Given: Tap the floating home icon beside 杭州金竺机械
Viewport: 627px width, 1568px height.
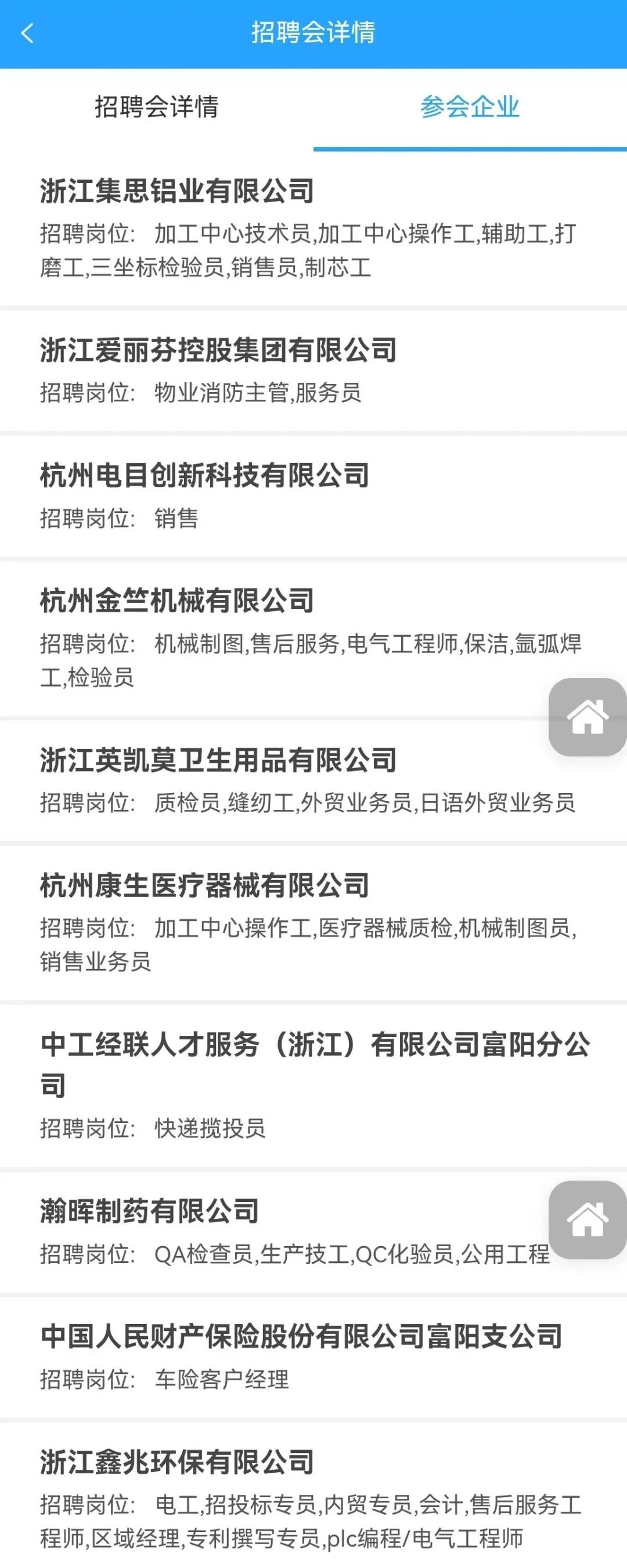Looking at the screenshot, I should pyautogui.click(x=587, y=718).
